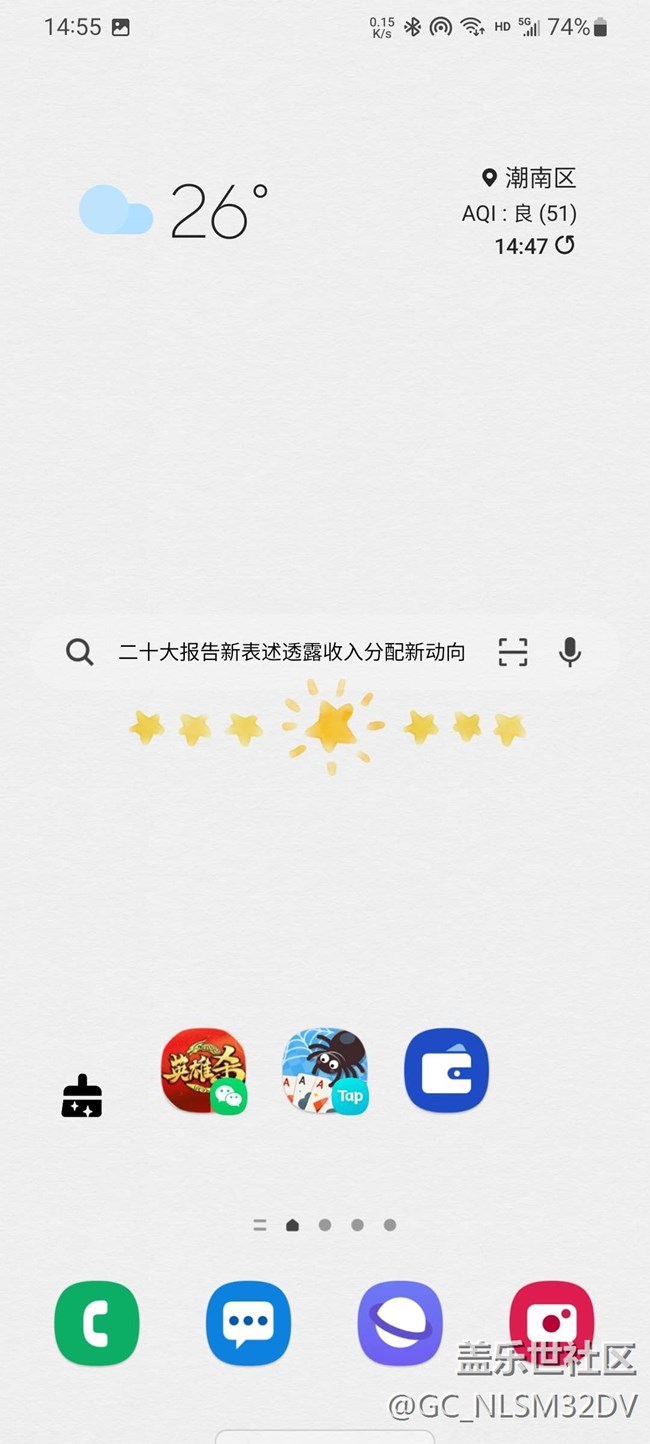Open the scan code icon in search bar
Viewport: 650px width, 1444px height.
(513, 652)
